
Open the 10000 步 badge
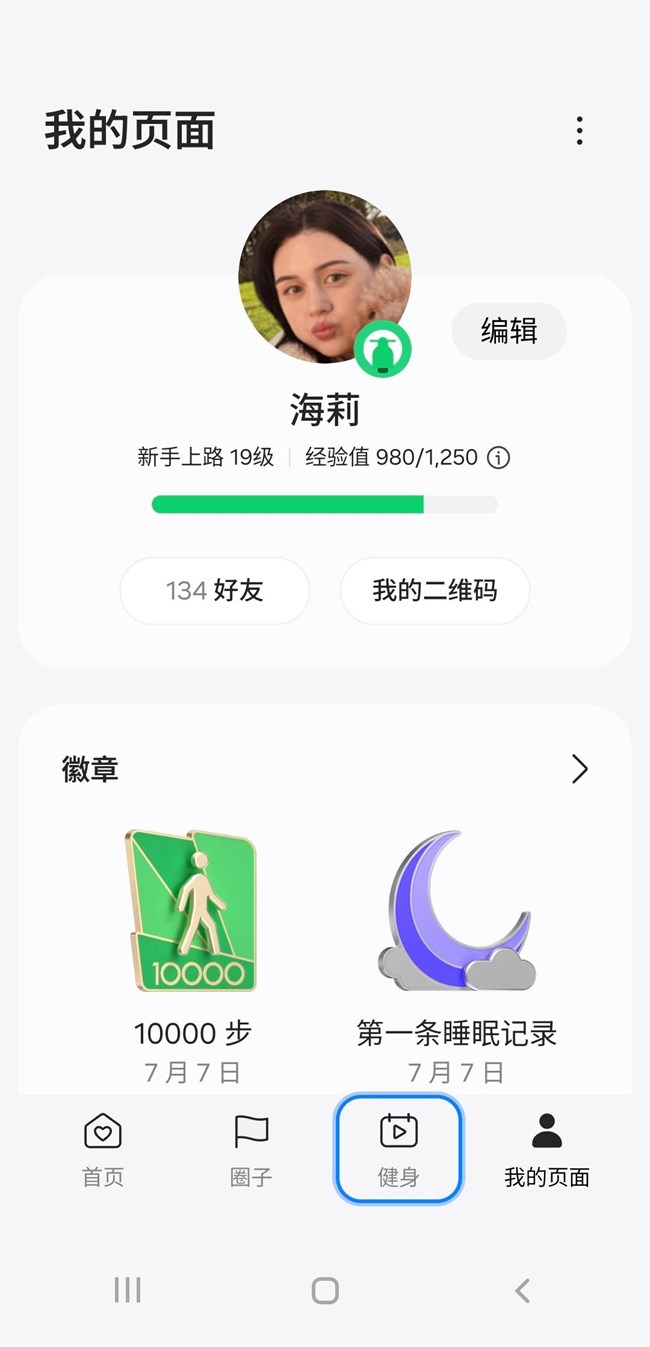[x=192, y=912]
